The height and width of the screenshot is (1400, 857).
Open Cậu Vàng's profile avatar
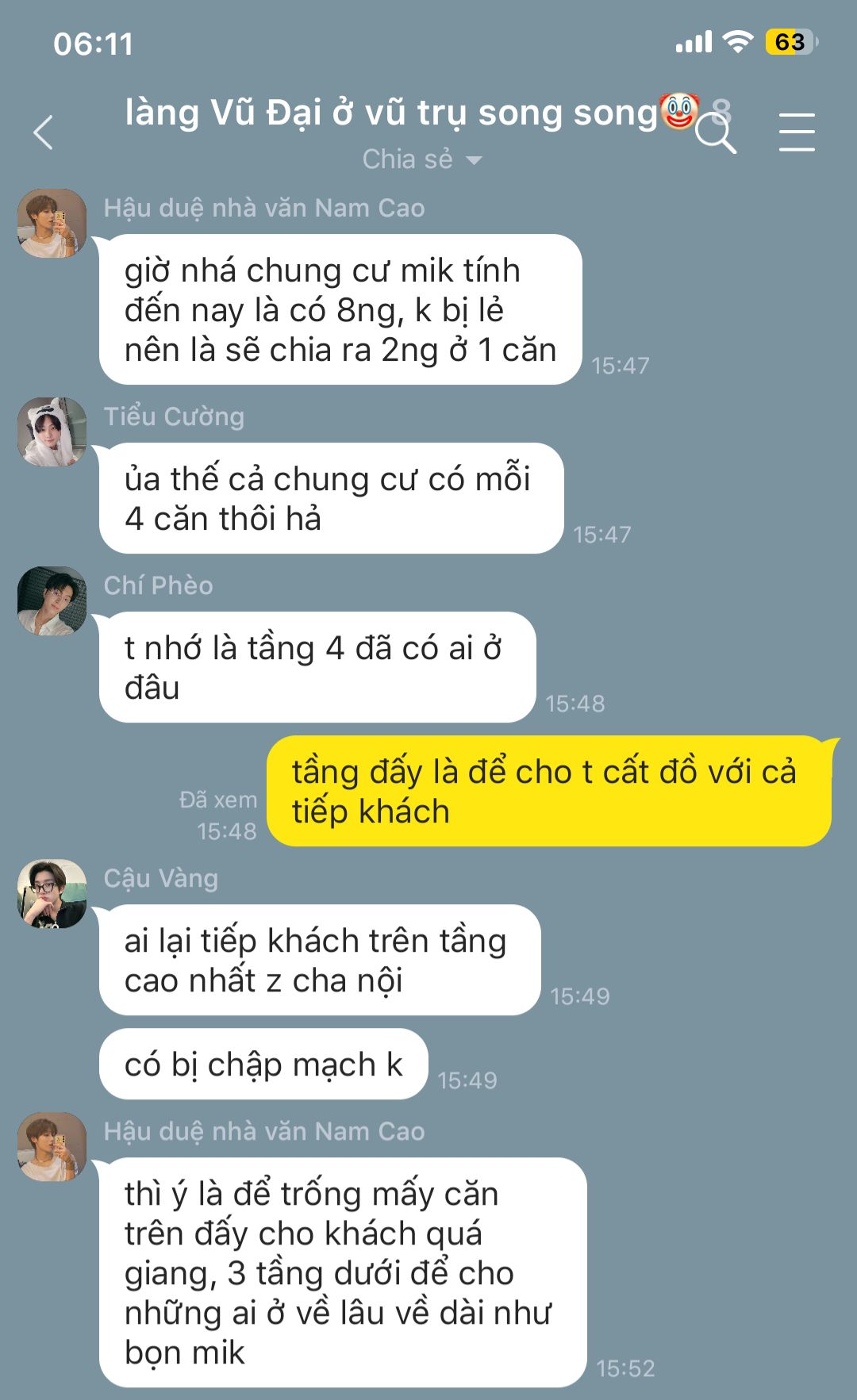[52, 894]
